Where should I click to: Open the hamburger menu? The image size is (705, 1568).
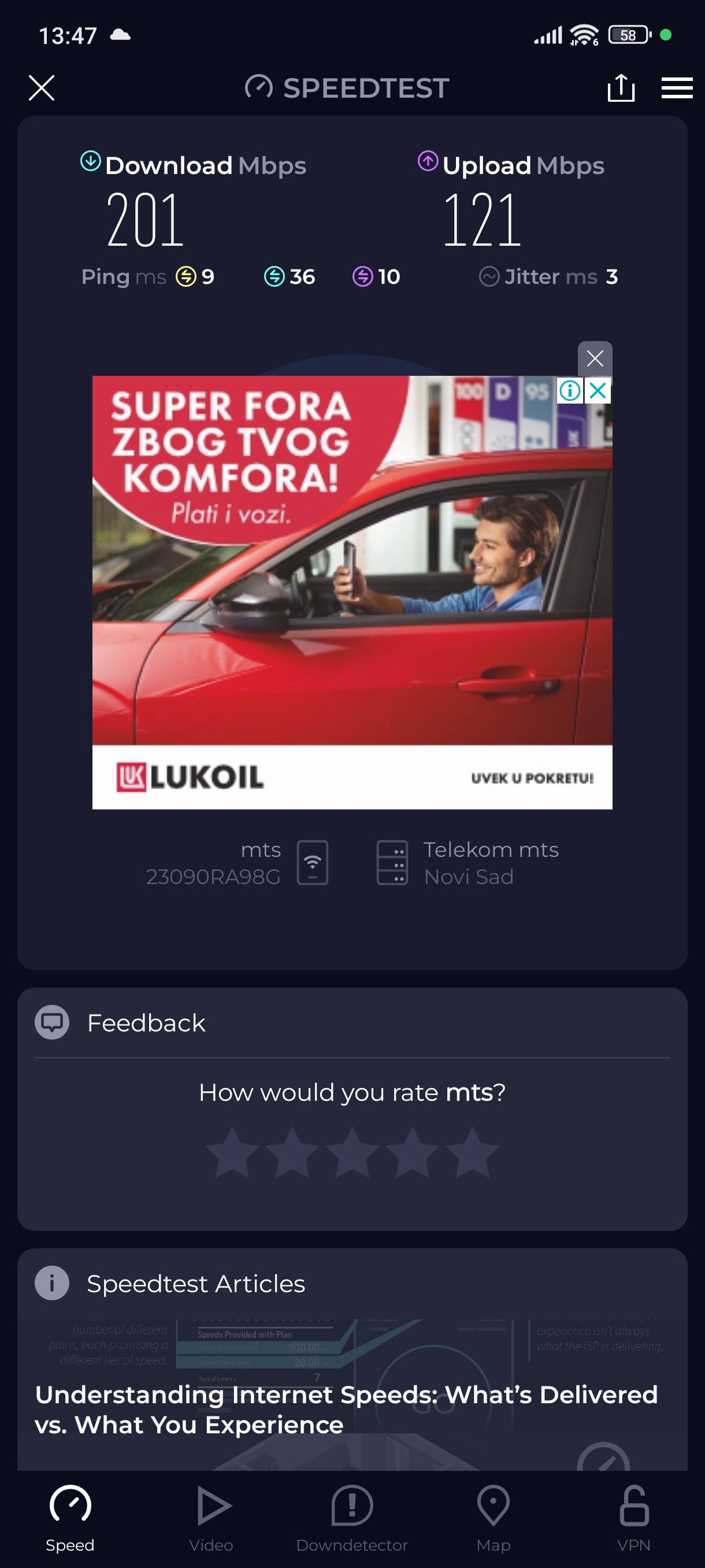677,88
